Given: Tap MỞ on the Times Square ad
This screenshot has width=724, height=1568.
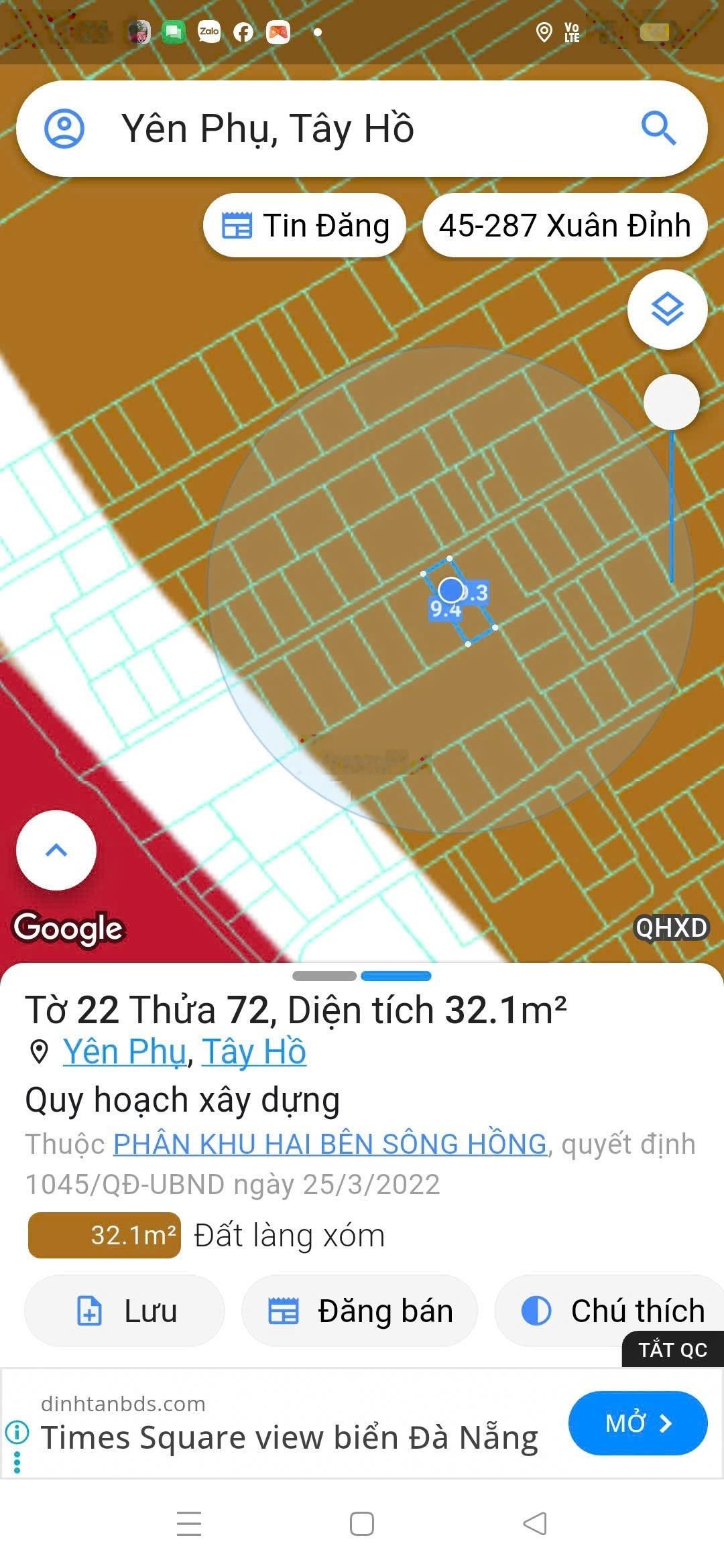Looking at the screenshot, I should coord(638,1423).
